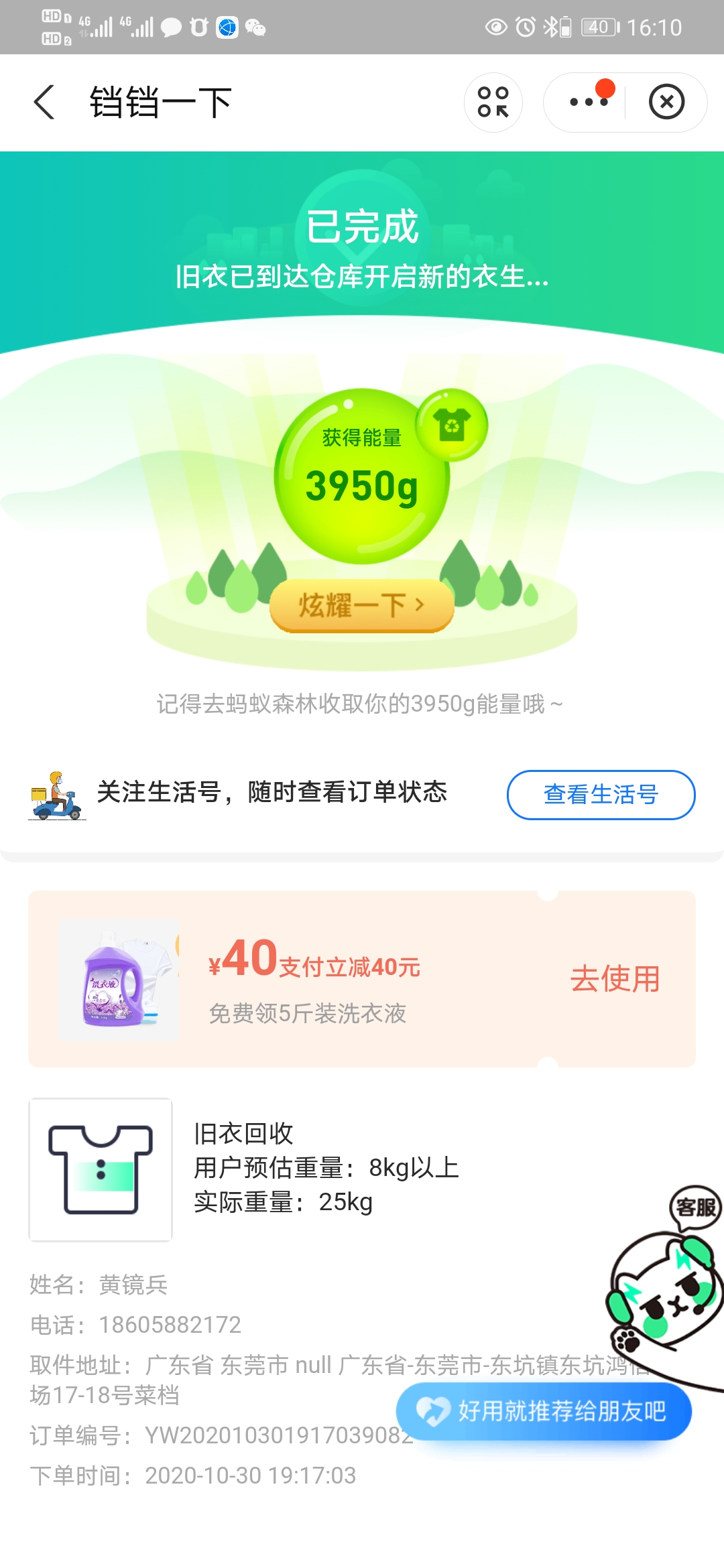The height and width of the screenshot is (1568, 724).
Task: Open the mini program shortcuts grid icon
Action: pyautogui.click(x=493, y=103)
